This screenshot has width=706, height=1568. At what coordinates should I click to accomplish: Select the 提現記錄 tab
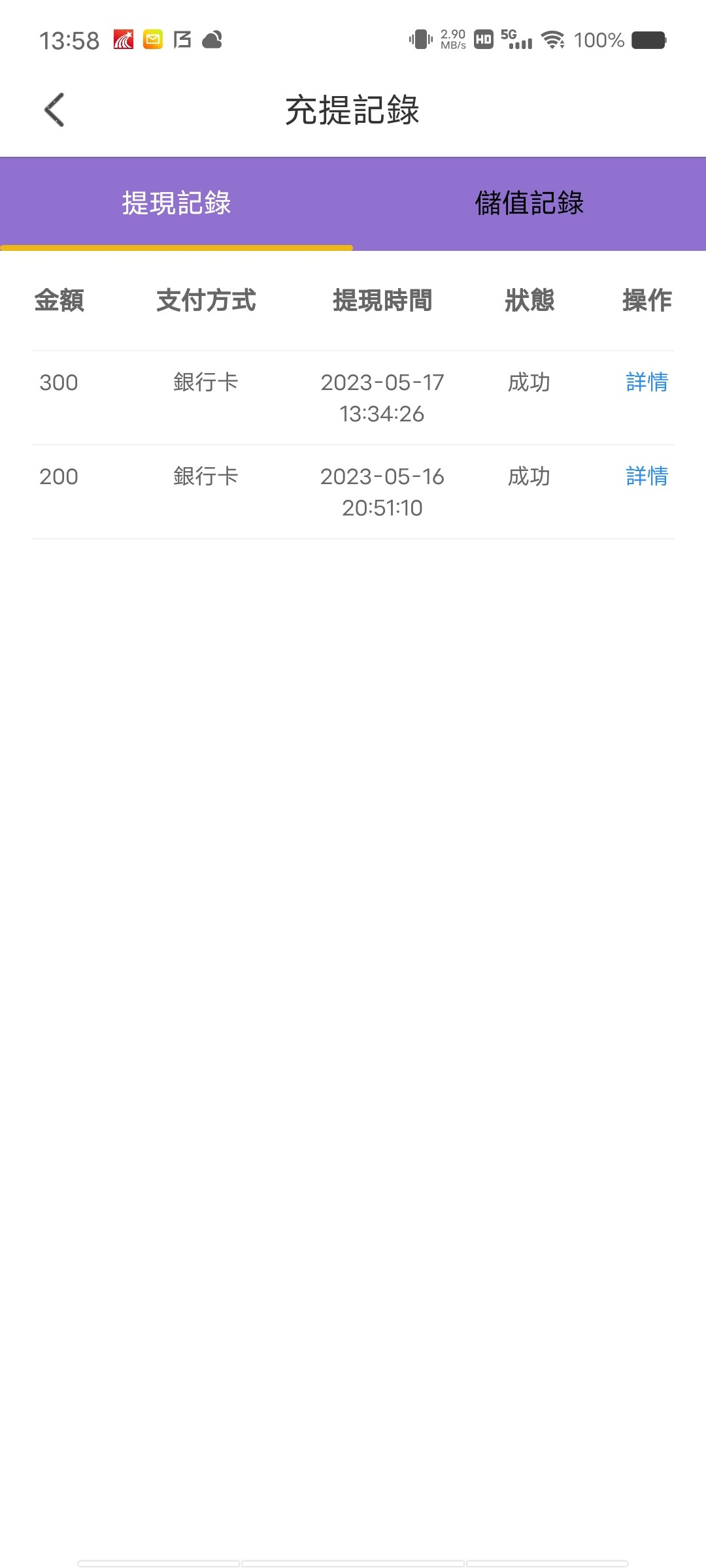pos(176,203)
